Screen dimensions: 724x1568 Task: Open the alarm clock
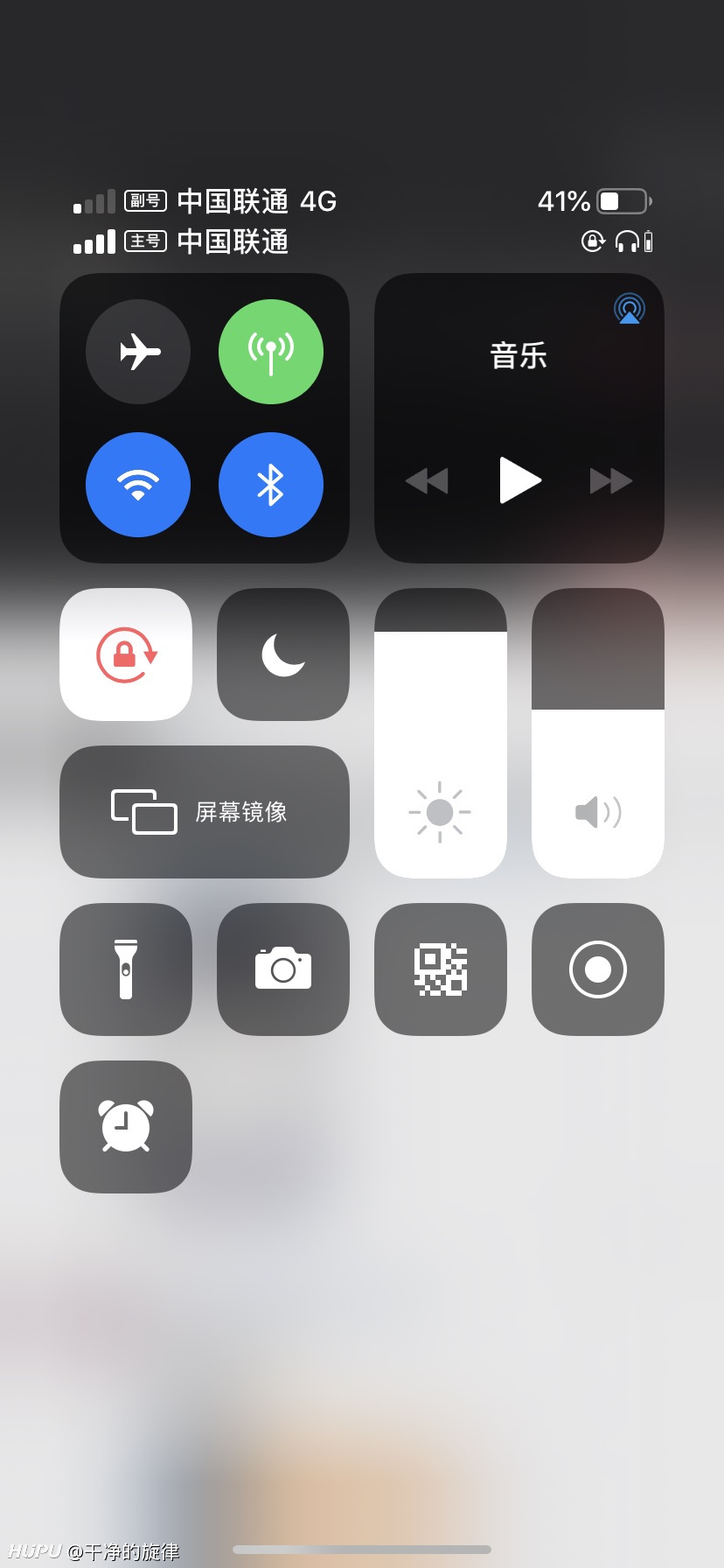[x=126, y=1127]
